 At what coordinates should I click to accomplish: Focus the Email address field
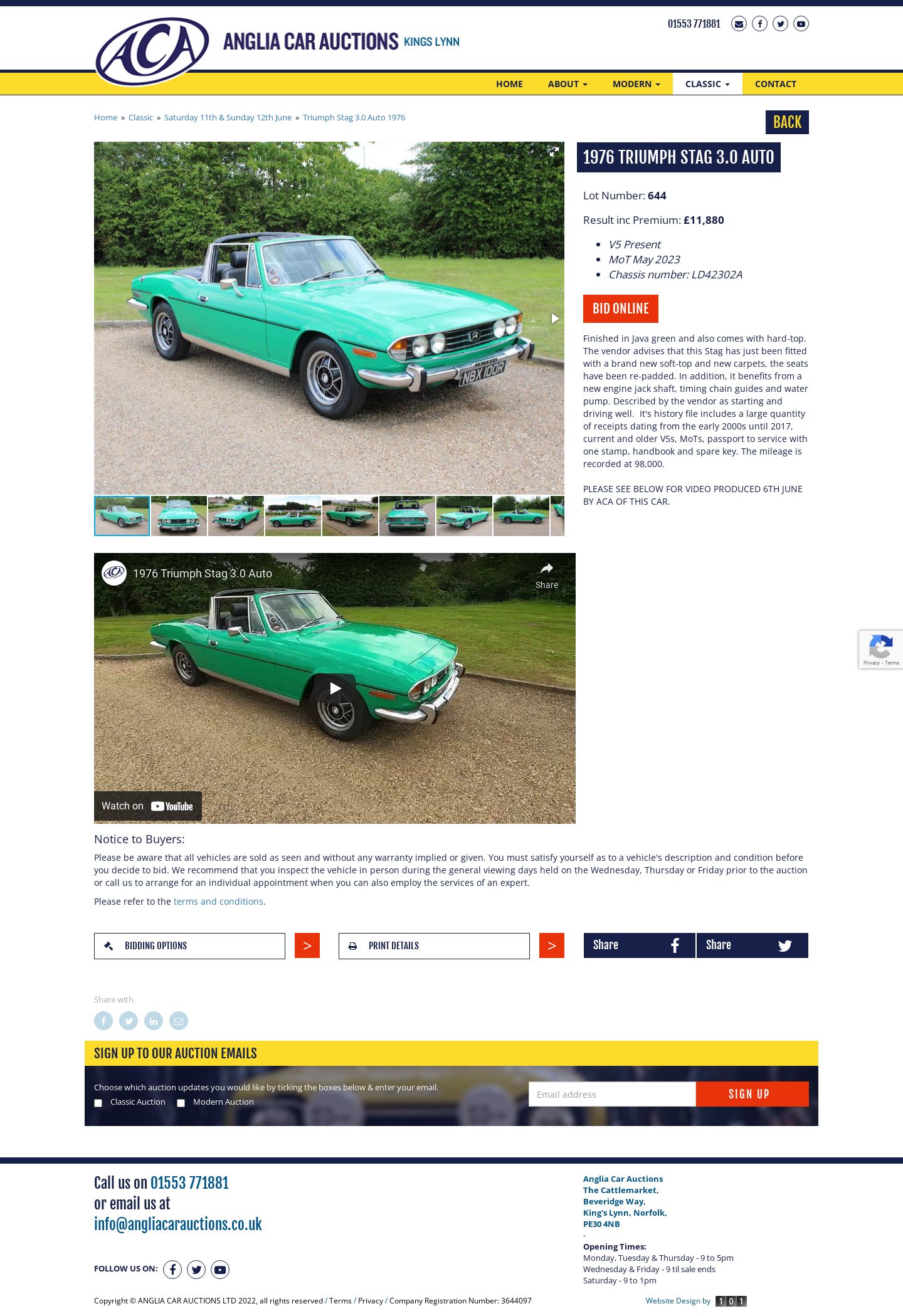click(612, 1094)
